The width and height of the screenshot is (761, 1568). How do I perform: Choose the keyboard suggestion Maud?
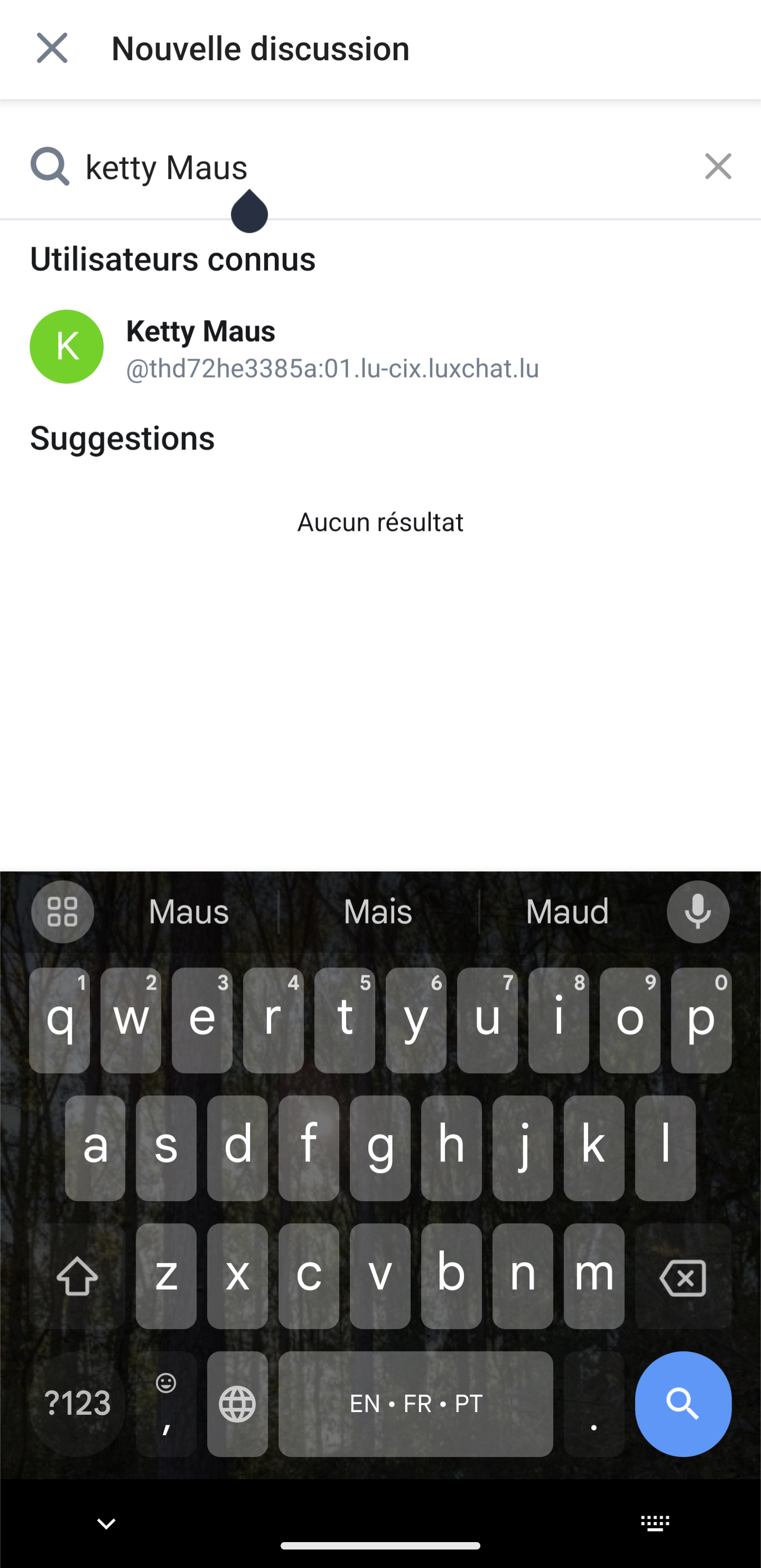coord(567,912)
